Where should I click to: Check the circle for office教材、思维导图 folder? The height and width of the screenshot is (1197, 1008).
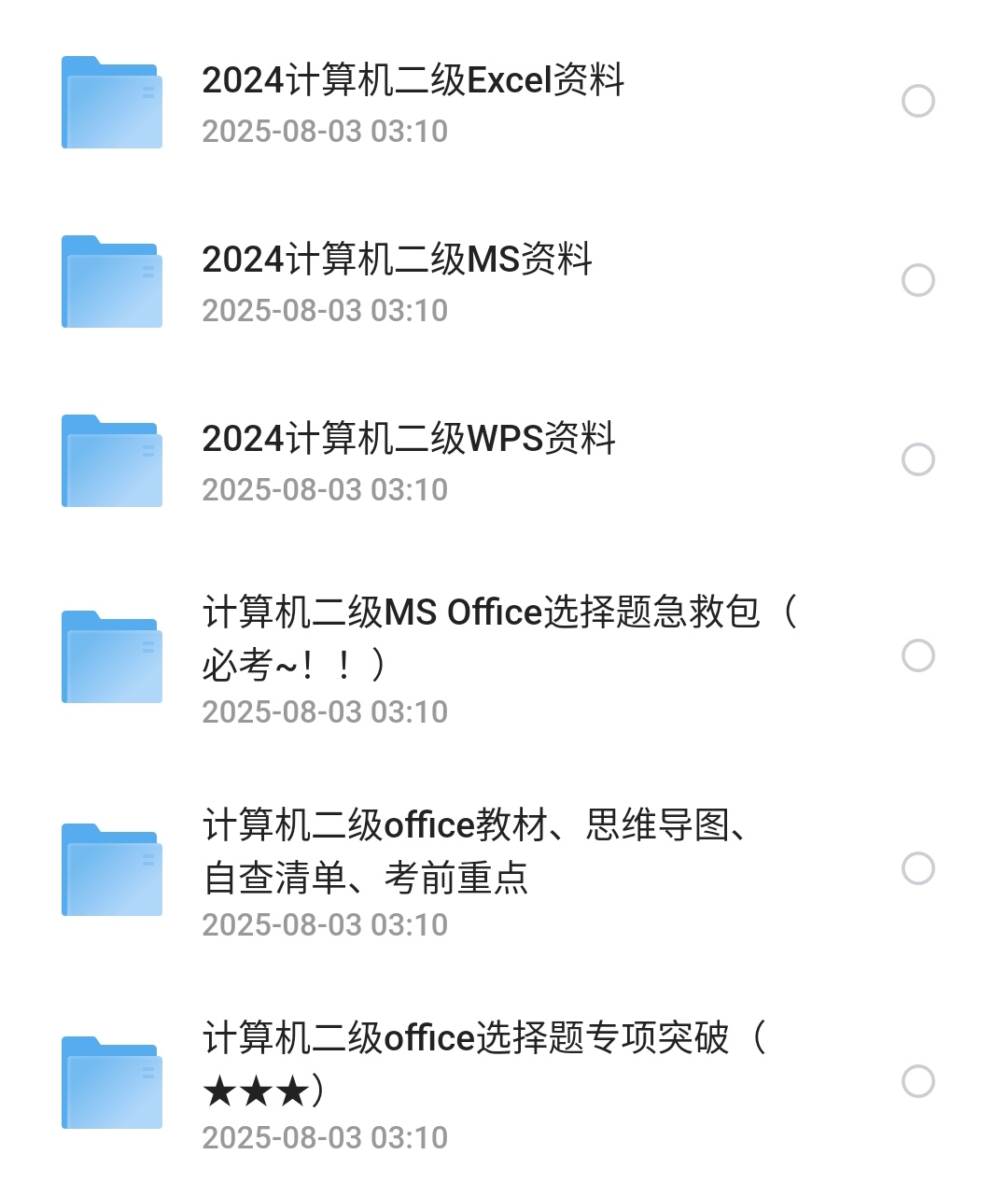(x=919, y=868)
